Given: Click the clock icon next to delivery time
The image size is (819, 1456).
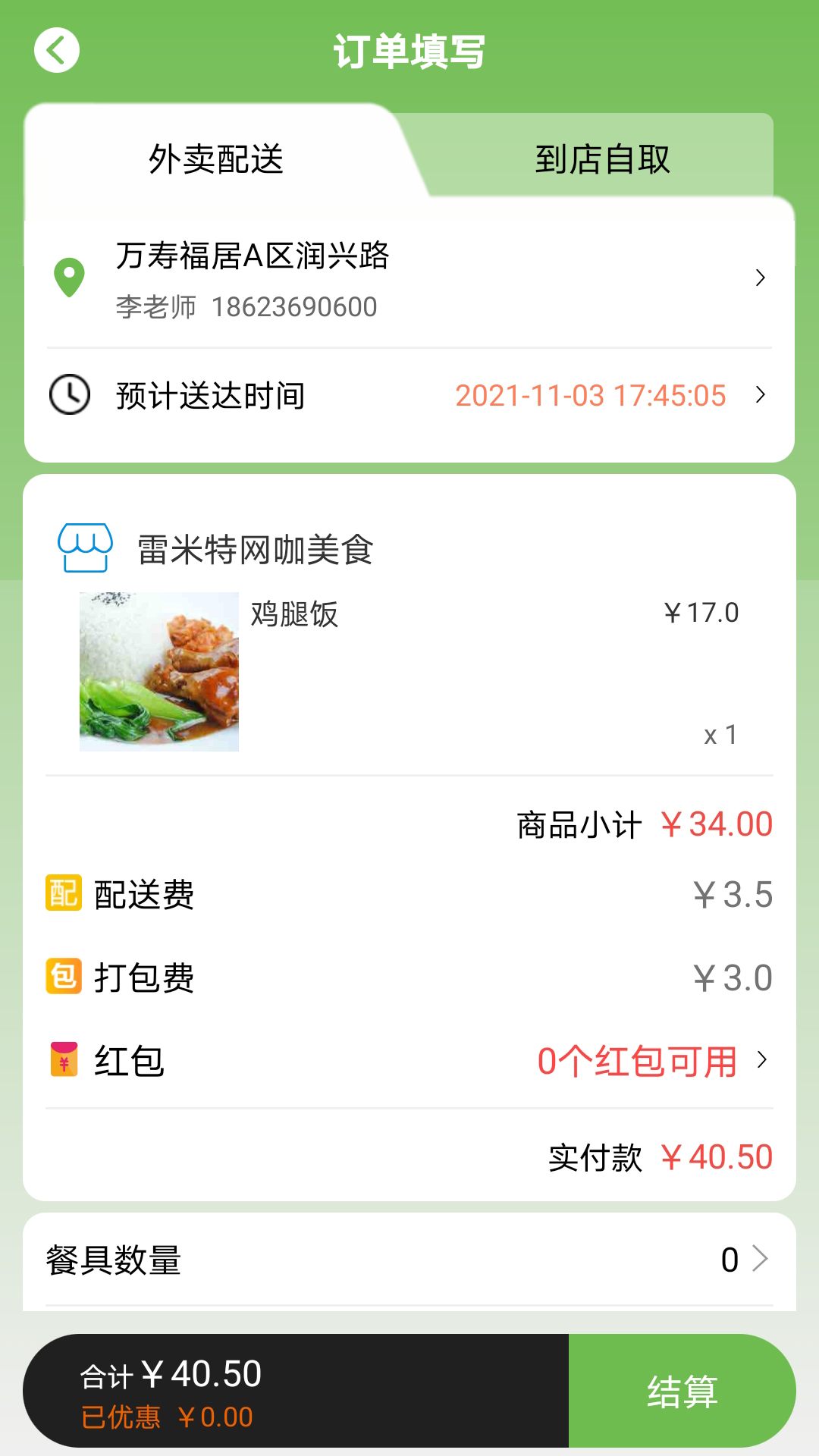Looking at the screenshot, I should pyautogui.click(x=69, y=396).
